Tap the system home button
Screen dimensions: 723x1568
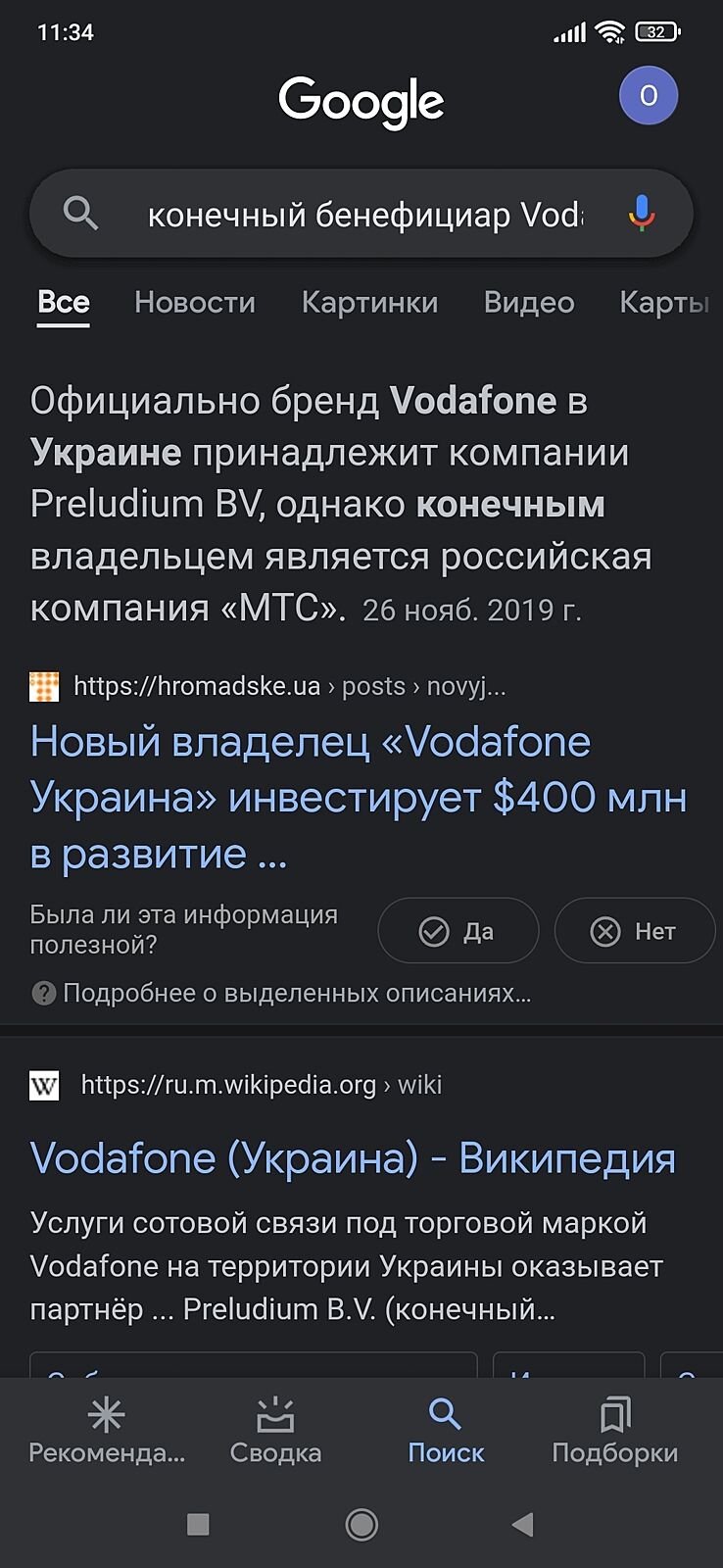pyautogui.click(x=361, y=1524)
